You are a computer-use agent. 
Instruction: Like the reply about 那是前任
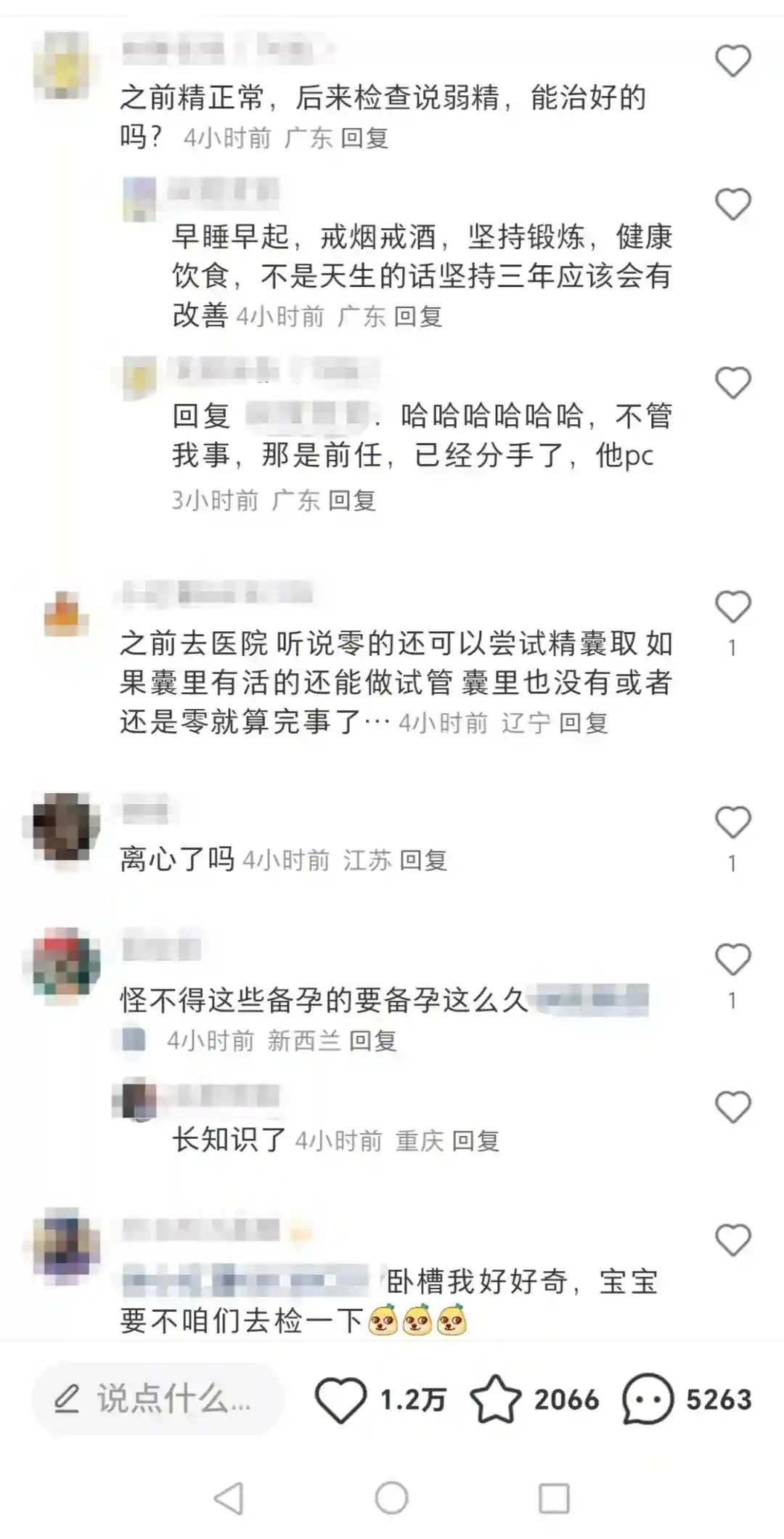(732, 383)
